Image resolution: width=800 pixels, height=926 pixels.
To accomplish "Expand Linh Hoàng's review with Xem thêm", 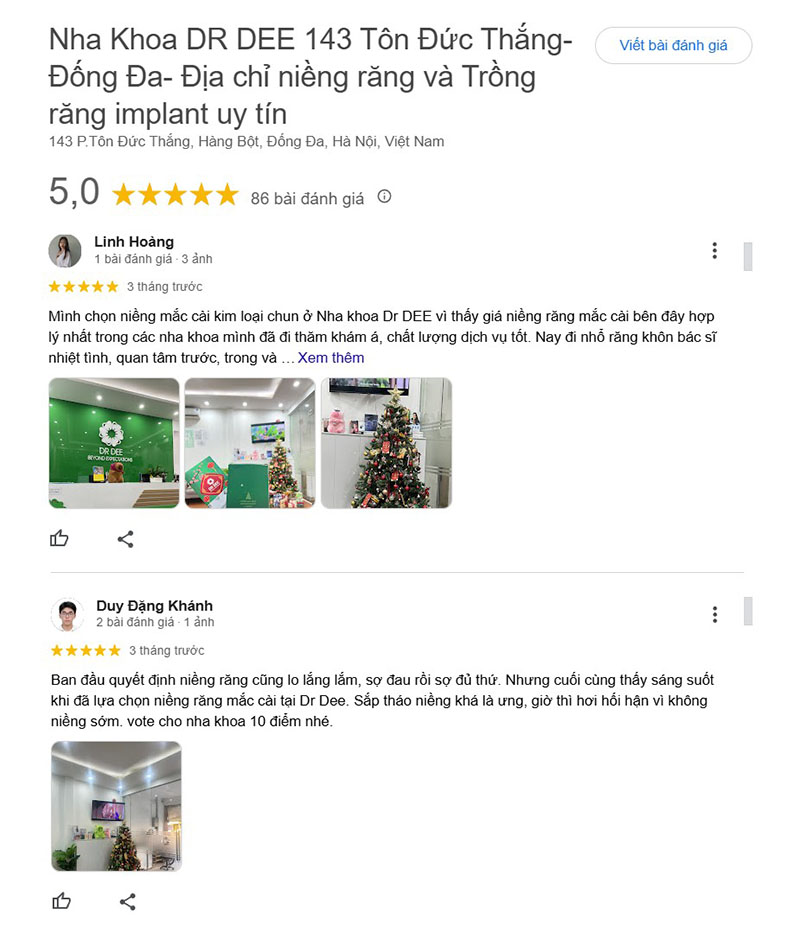I will [x=331, y=358].
